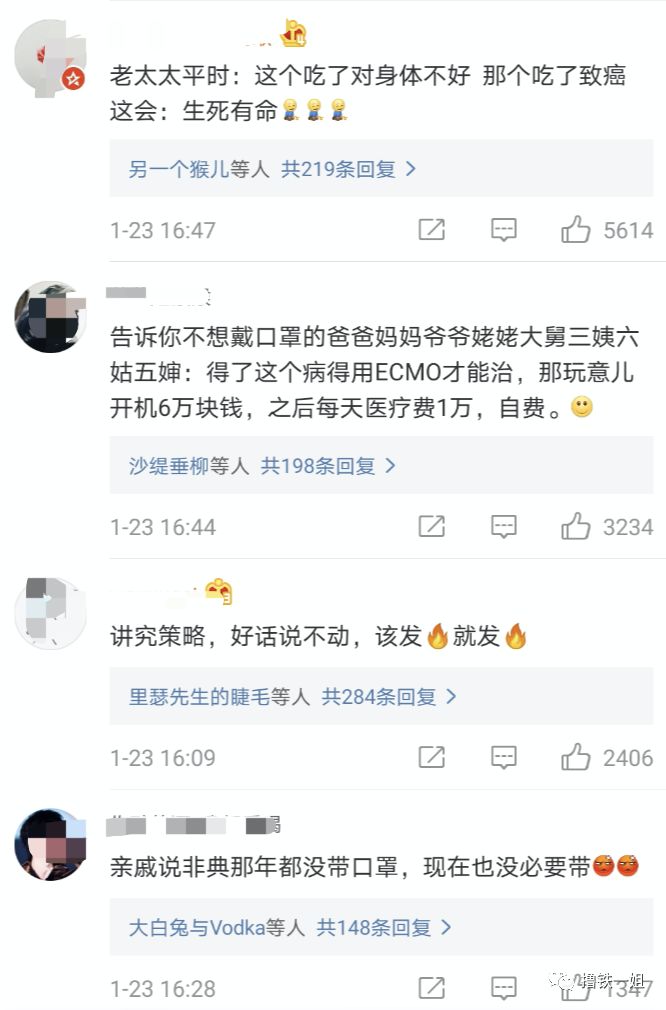This screenshot has height=1010, width=666.
Task: Open the 219 replies from 另一个猴儿等人
Action: [272, 169]
